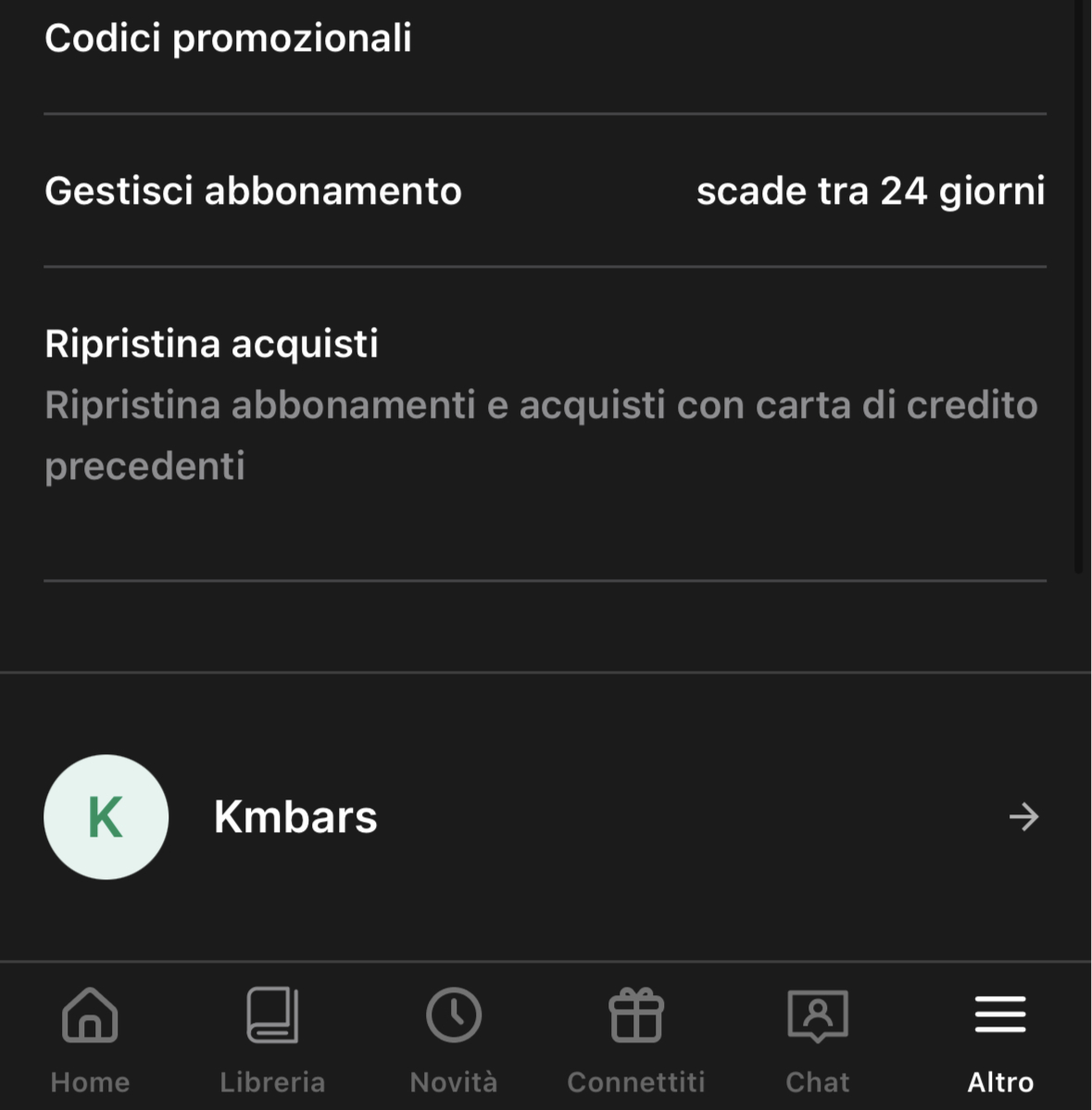Screen dimensions: 1092x1110
Task: Tap the Chat bubble icon
Action: click(x=818, y=1015)
